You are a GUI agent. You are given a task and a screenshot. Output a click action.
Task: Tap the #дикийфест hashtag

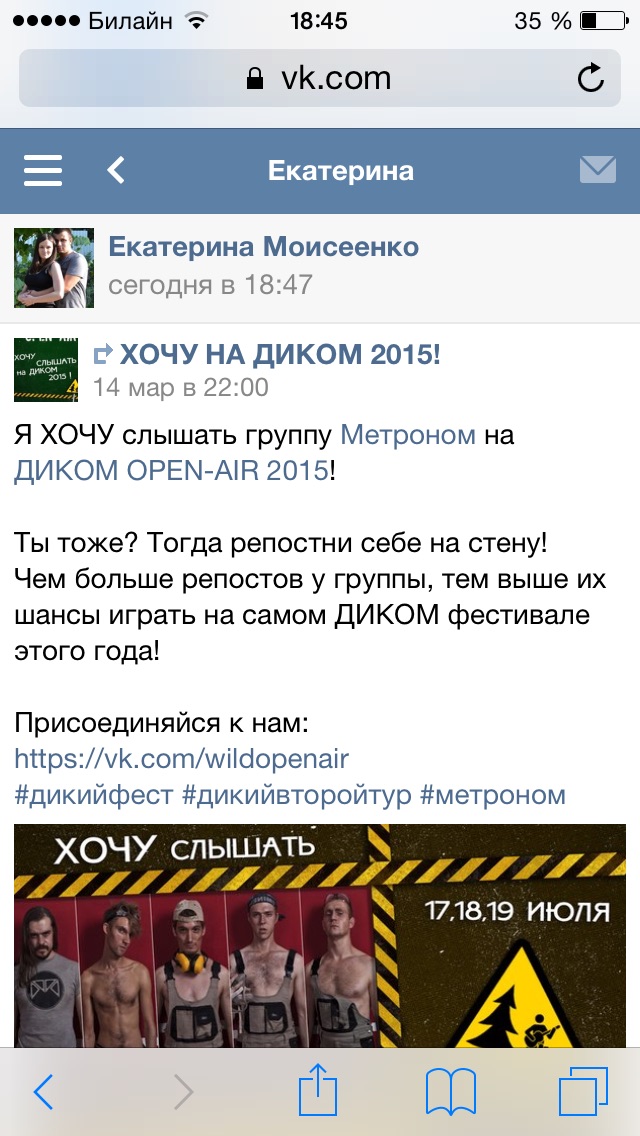[93, 795]
